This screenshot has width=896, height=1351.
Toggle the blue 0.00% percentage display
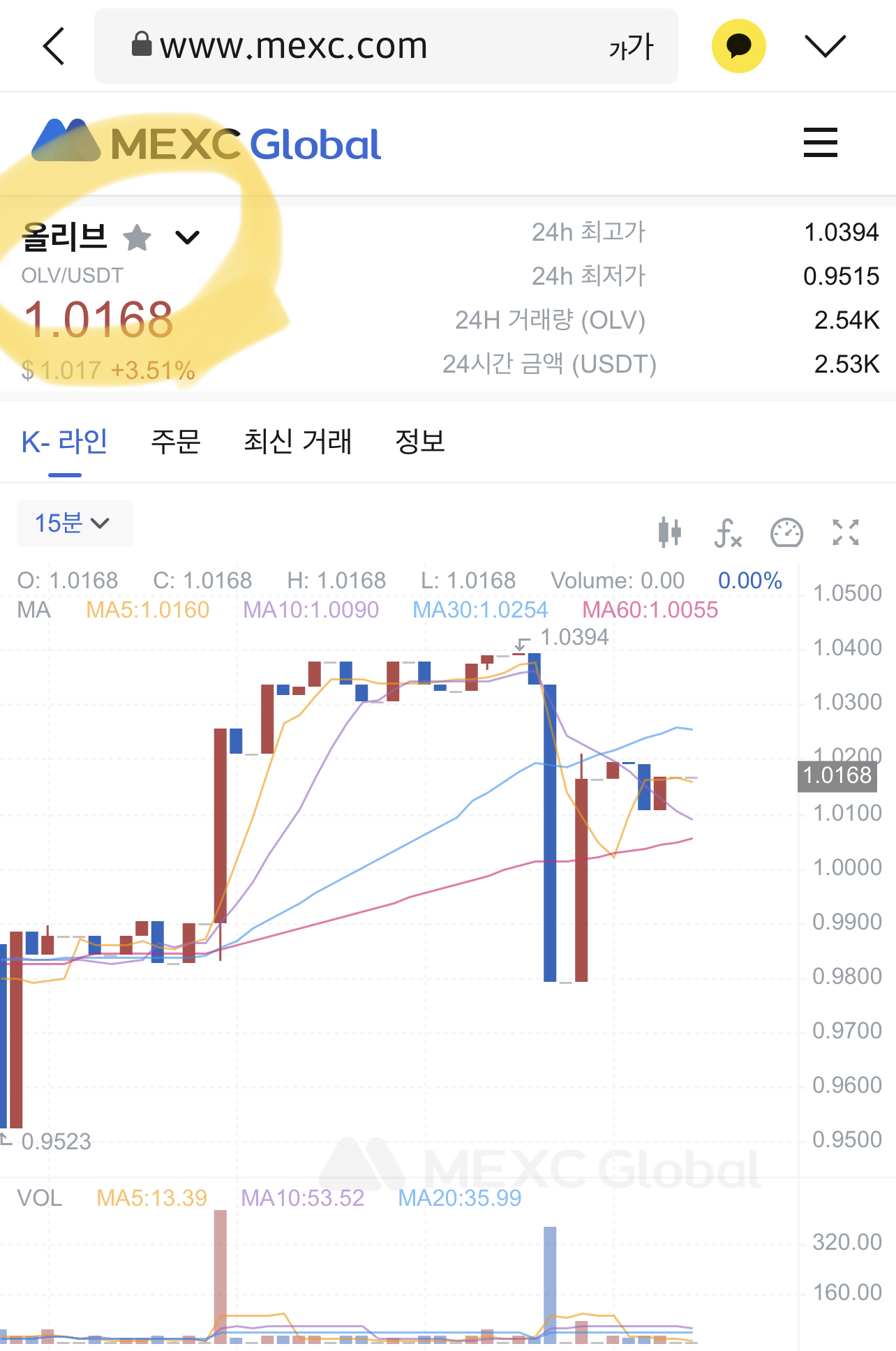click(751, 580)
